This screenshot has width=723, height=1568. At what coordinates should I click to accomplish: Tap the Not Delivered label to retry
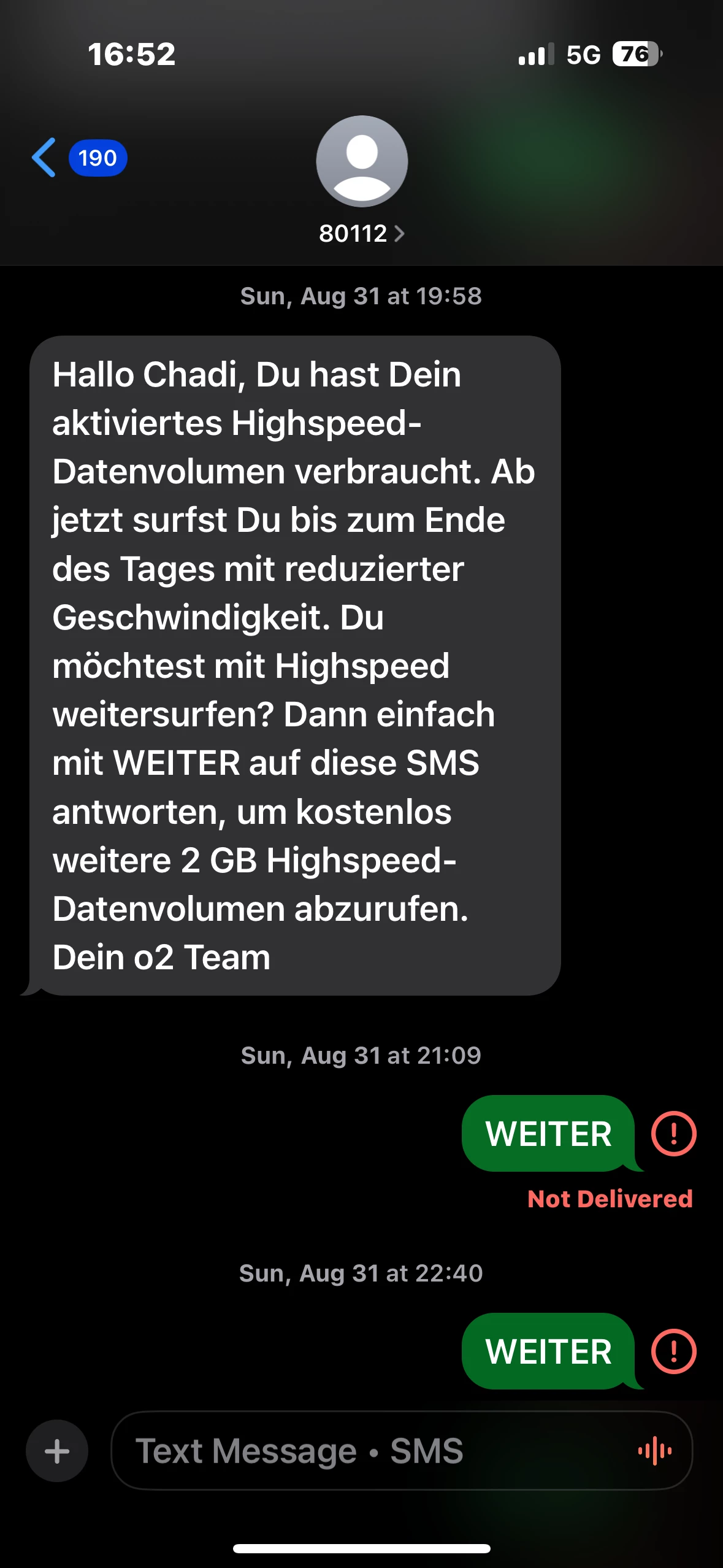(x=610, y=1198)
